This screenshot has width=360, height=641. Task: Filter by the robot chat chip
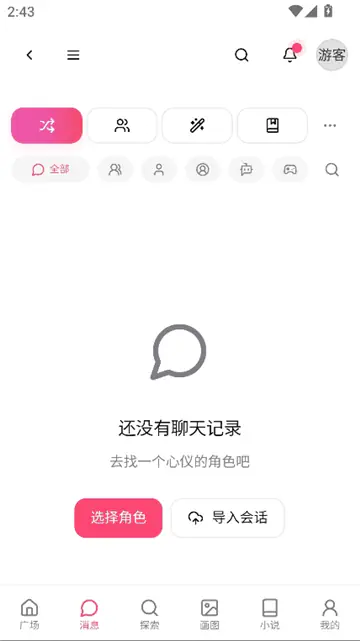[x=246, y=169]
